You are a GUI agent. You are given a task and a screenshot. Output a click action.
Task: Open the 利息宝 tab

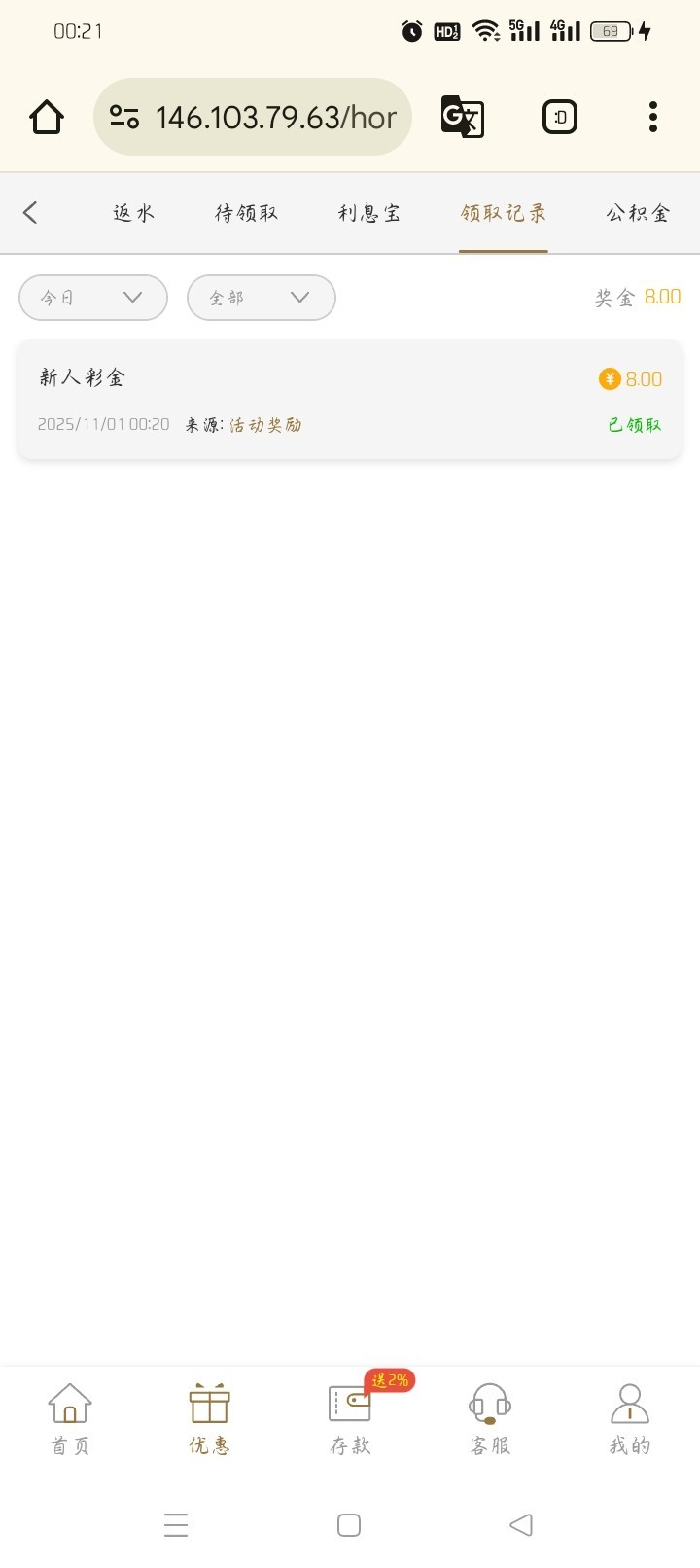(369, 213)
